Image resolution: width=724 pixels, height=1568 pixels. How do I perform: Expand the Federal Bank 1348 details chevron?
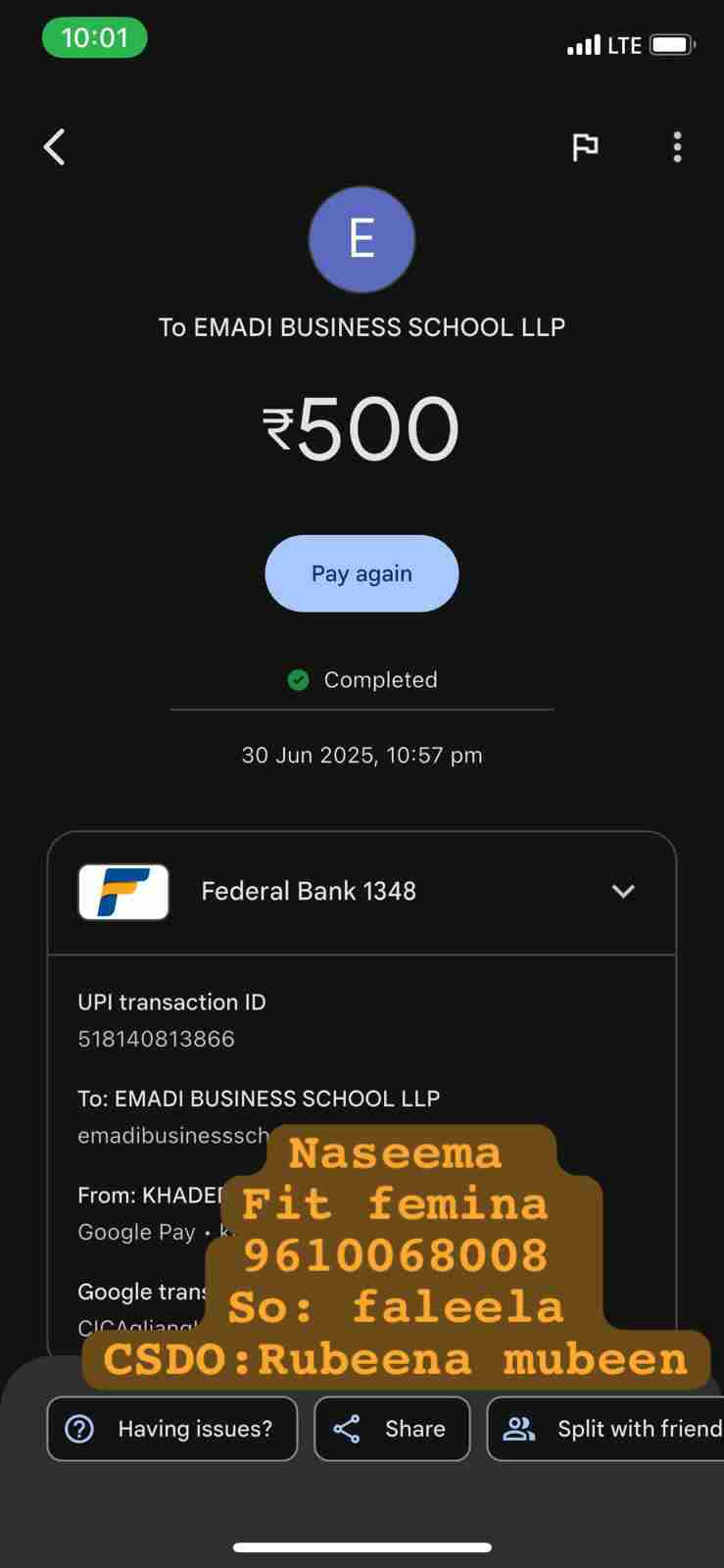tap(623, 891)
